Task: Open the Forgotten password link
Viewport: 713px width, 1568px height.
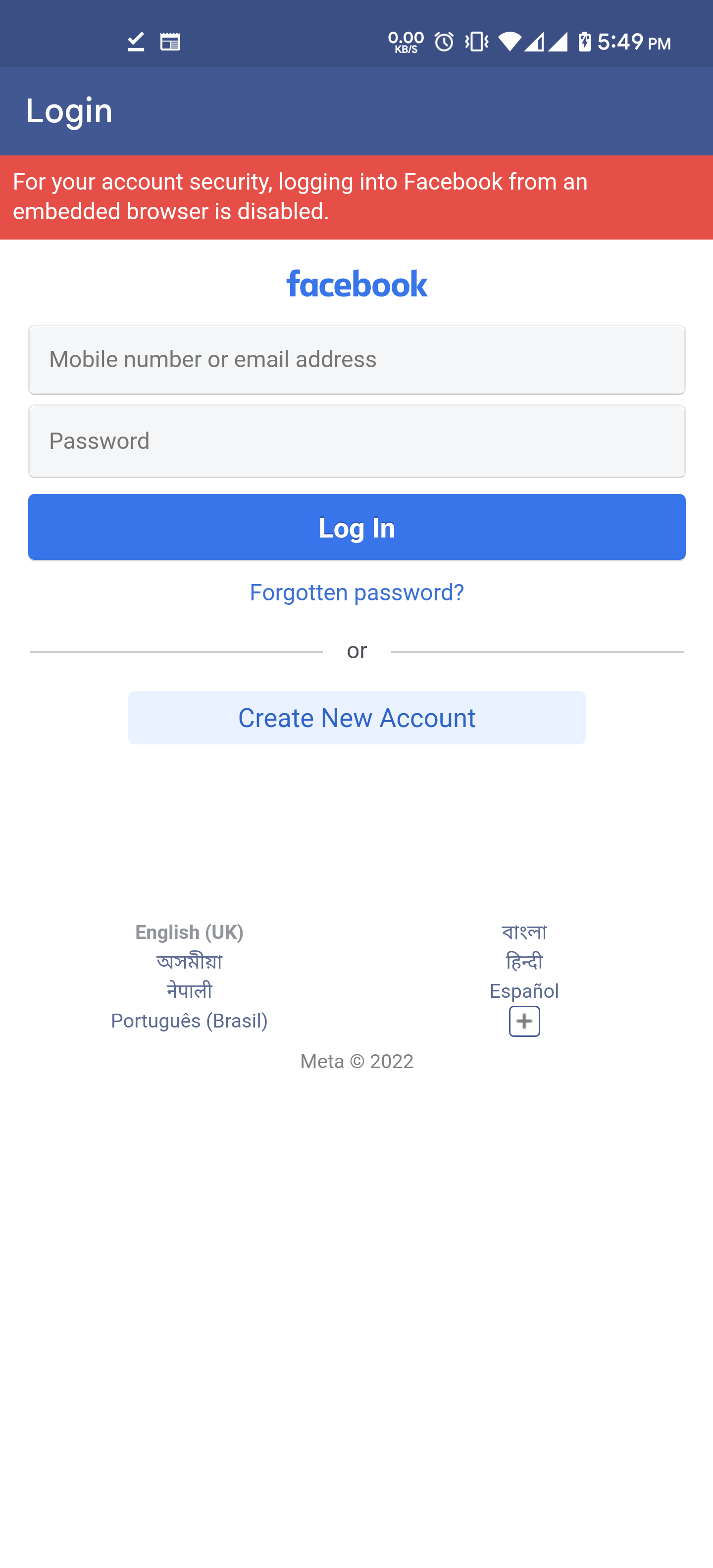Action: [356, 592]
